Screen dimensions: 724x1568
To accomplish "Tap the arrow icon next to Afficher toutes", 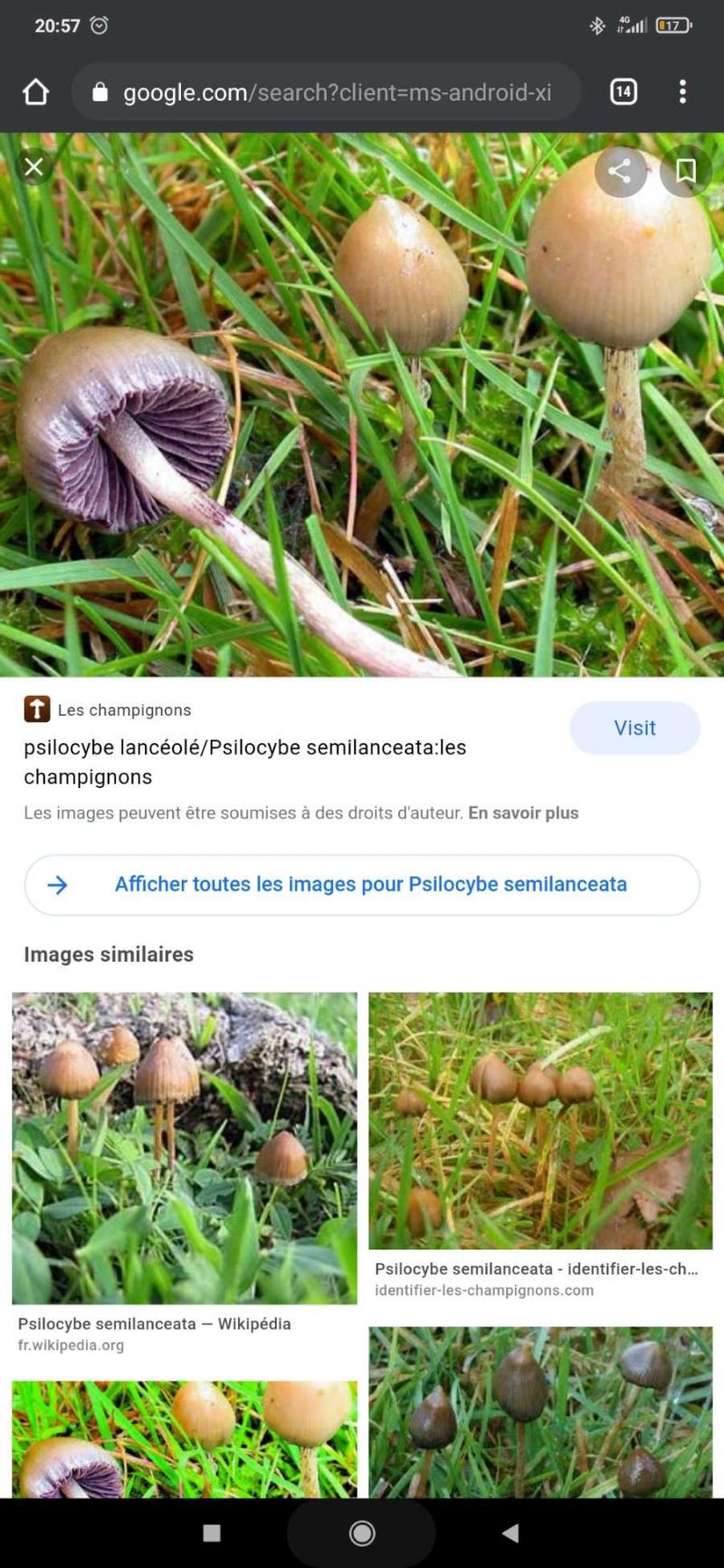I will pyautogui.click(x=60, y=884).
